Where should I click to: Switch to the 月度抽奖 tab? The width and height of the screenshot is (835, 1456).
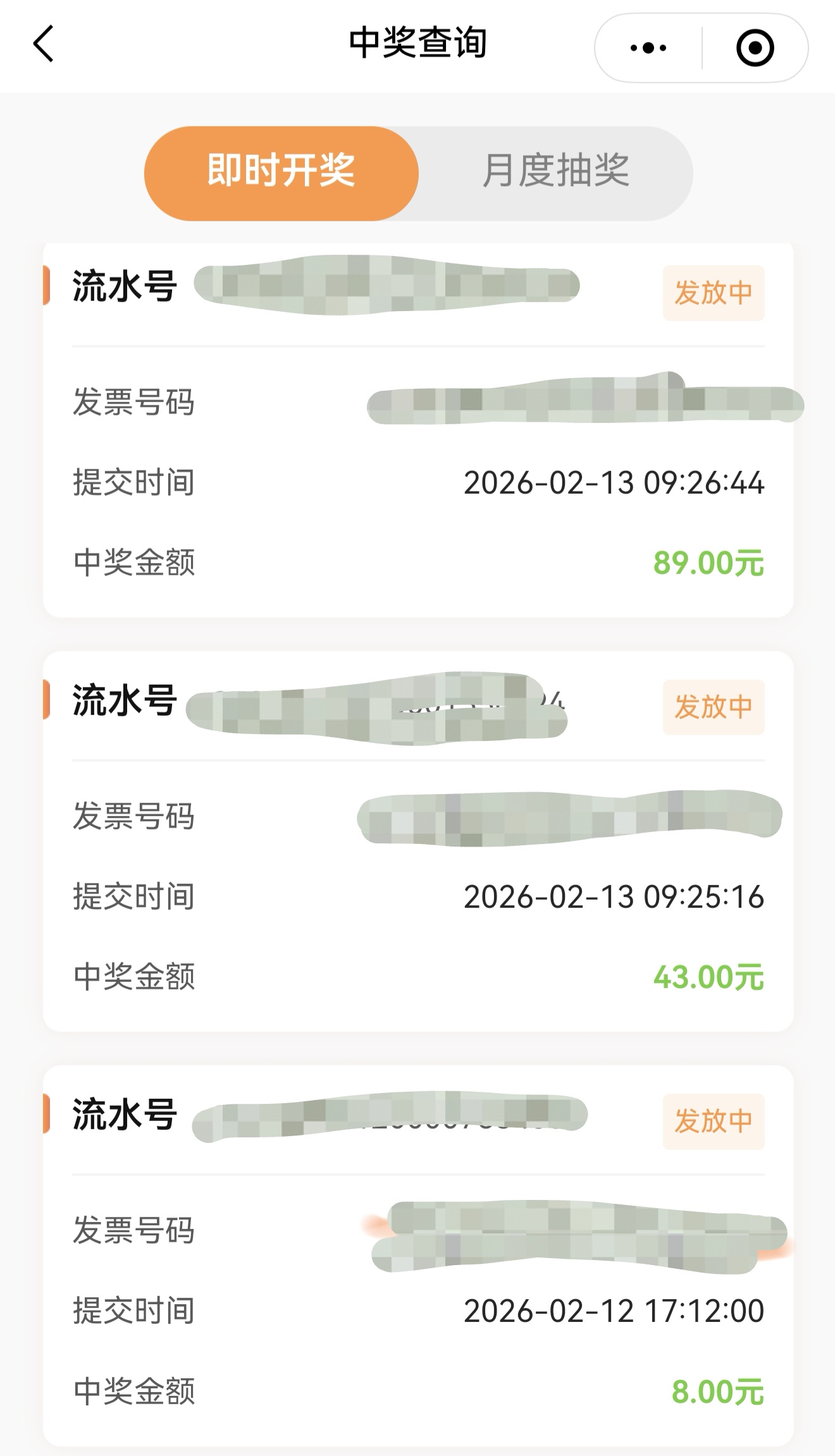(x=555, y=173)
